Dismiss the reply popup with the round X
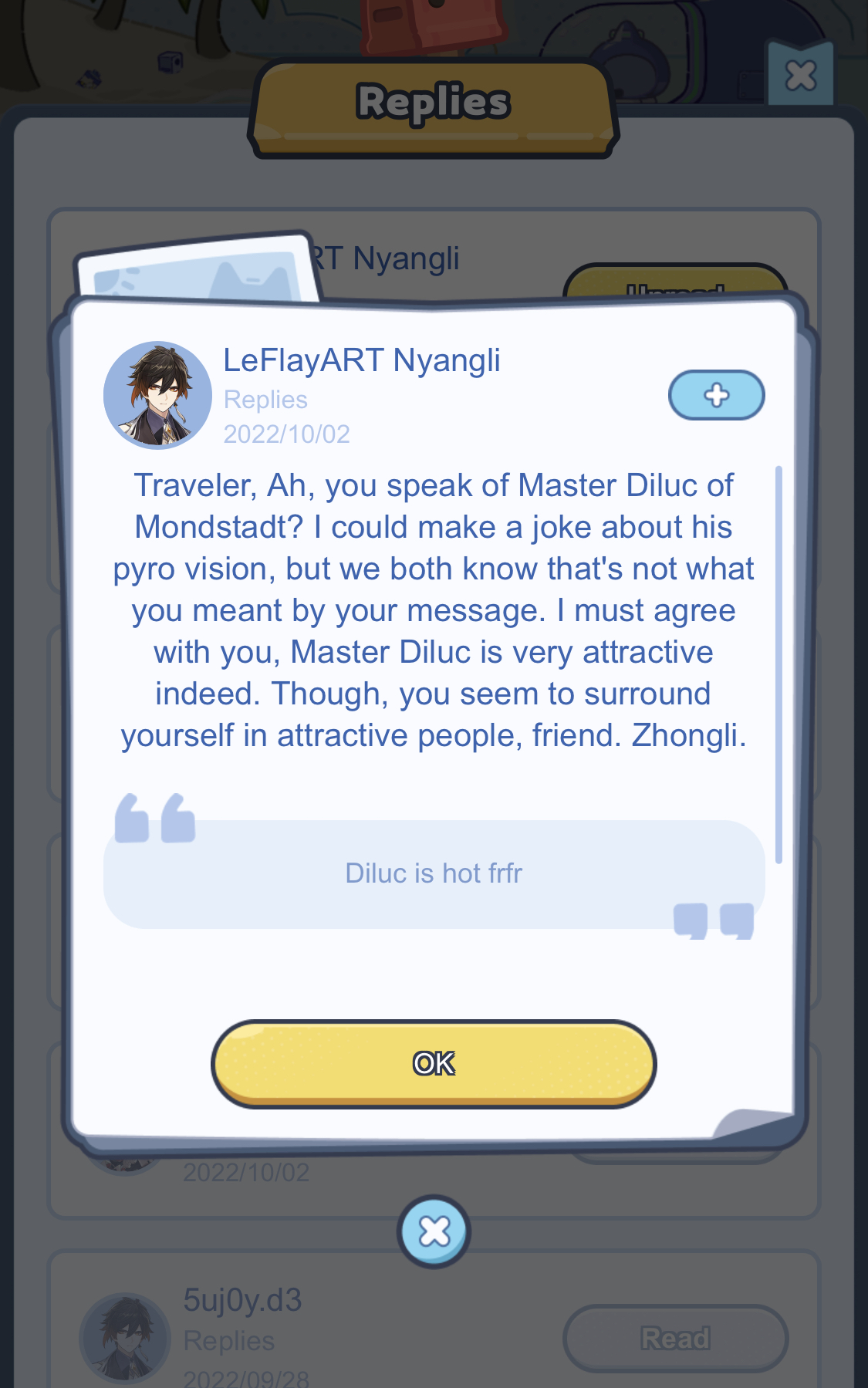Viewport: 868px width, 1388px height. (x=434, y=1231)
